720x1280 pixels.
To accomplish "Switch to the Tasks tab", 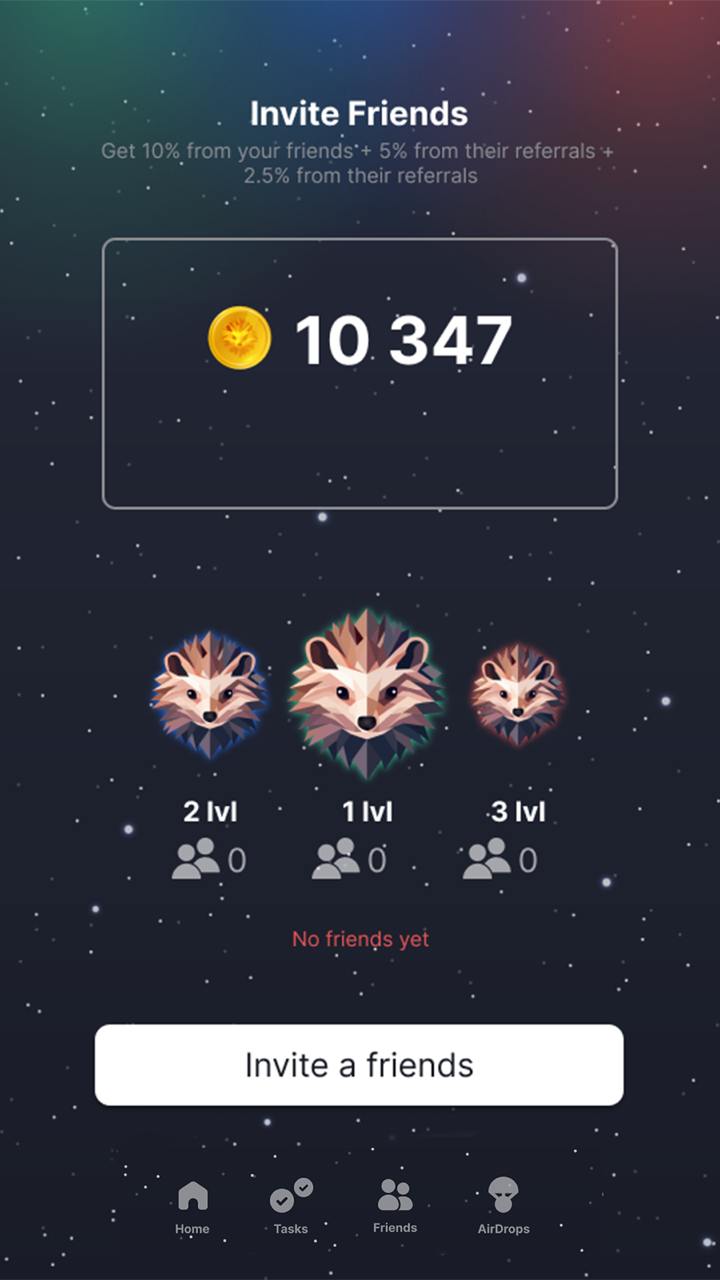I will (291, 1205).
